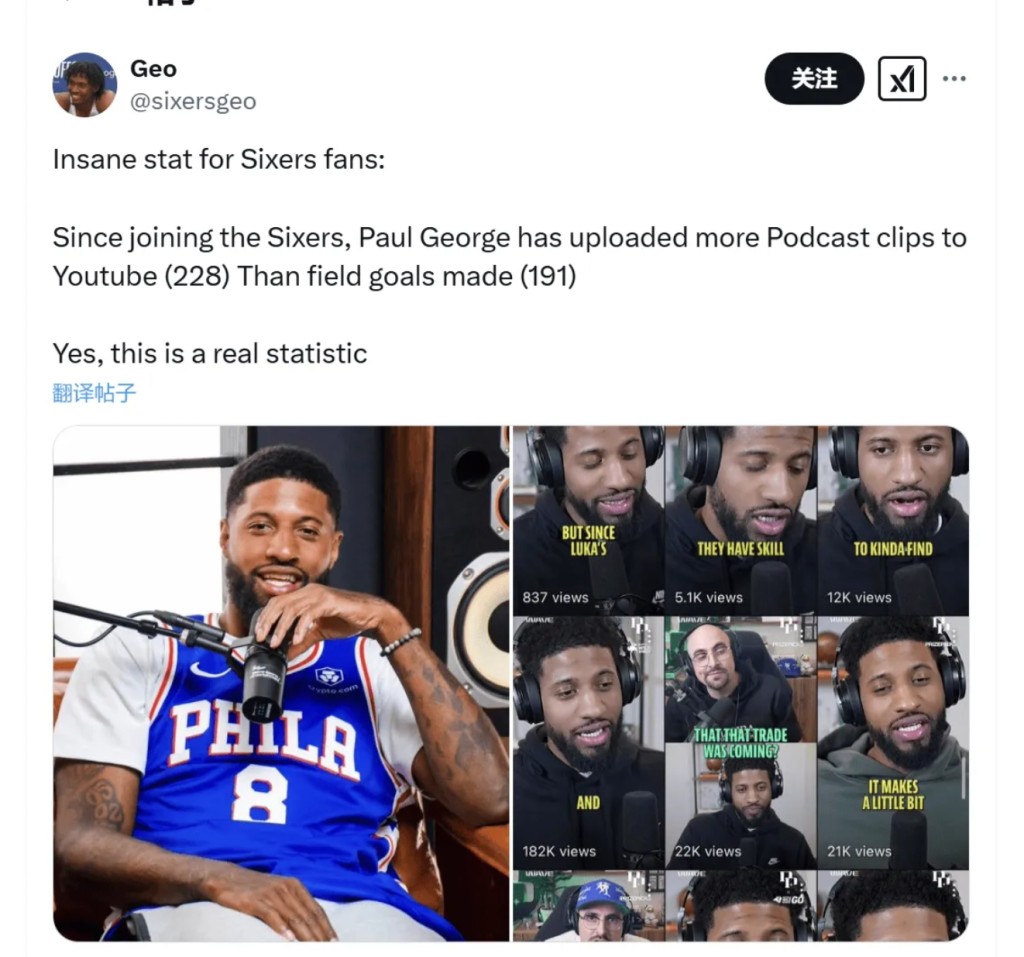Follow Geo with the 关注 button
Viewport: 1024px width, 957px height.
[x=813, y=79]
